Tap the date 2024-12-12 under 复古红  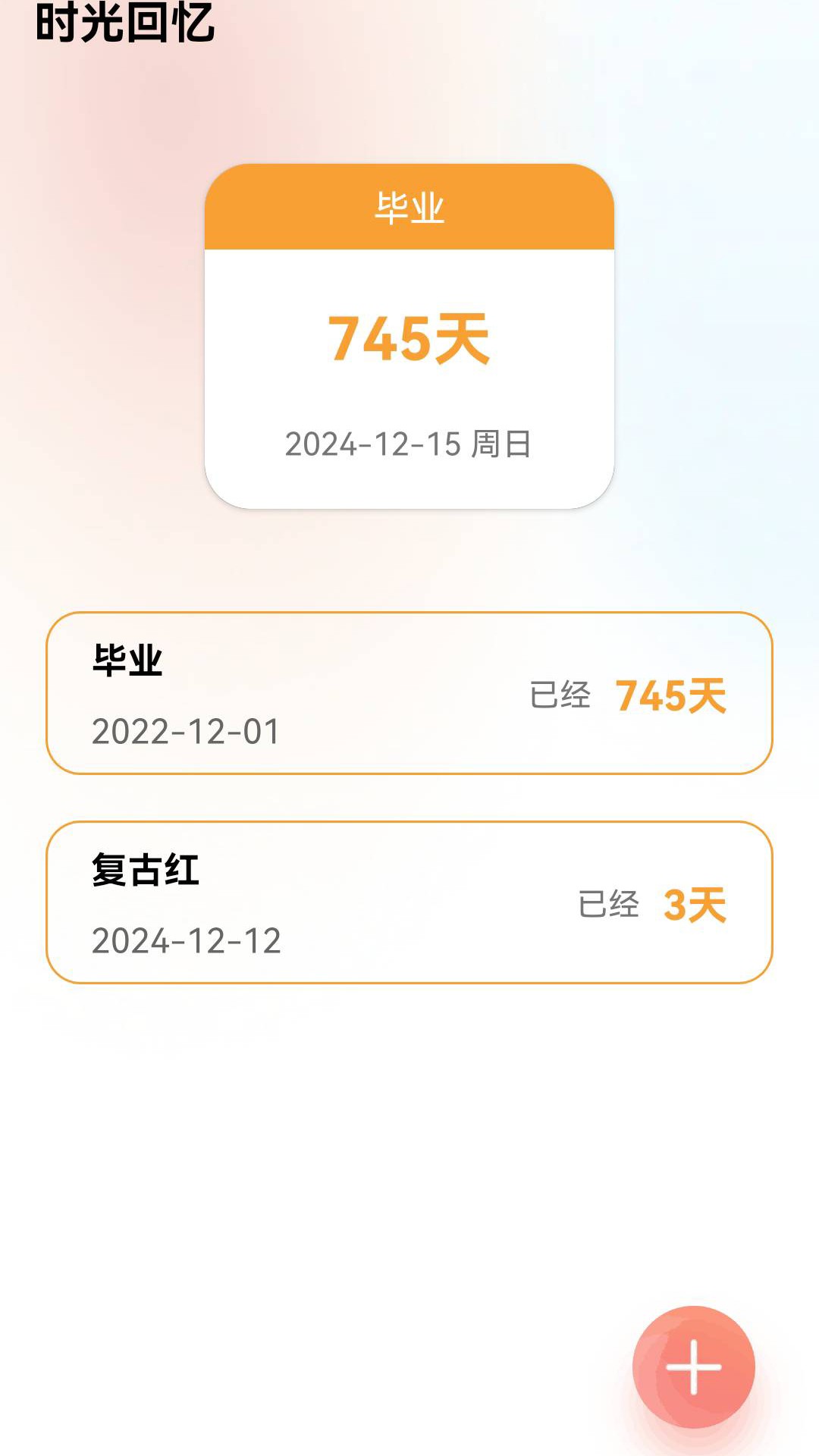(187, 944)
